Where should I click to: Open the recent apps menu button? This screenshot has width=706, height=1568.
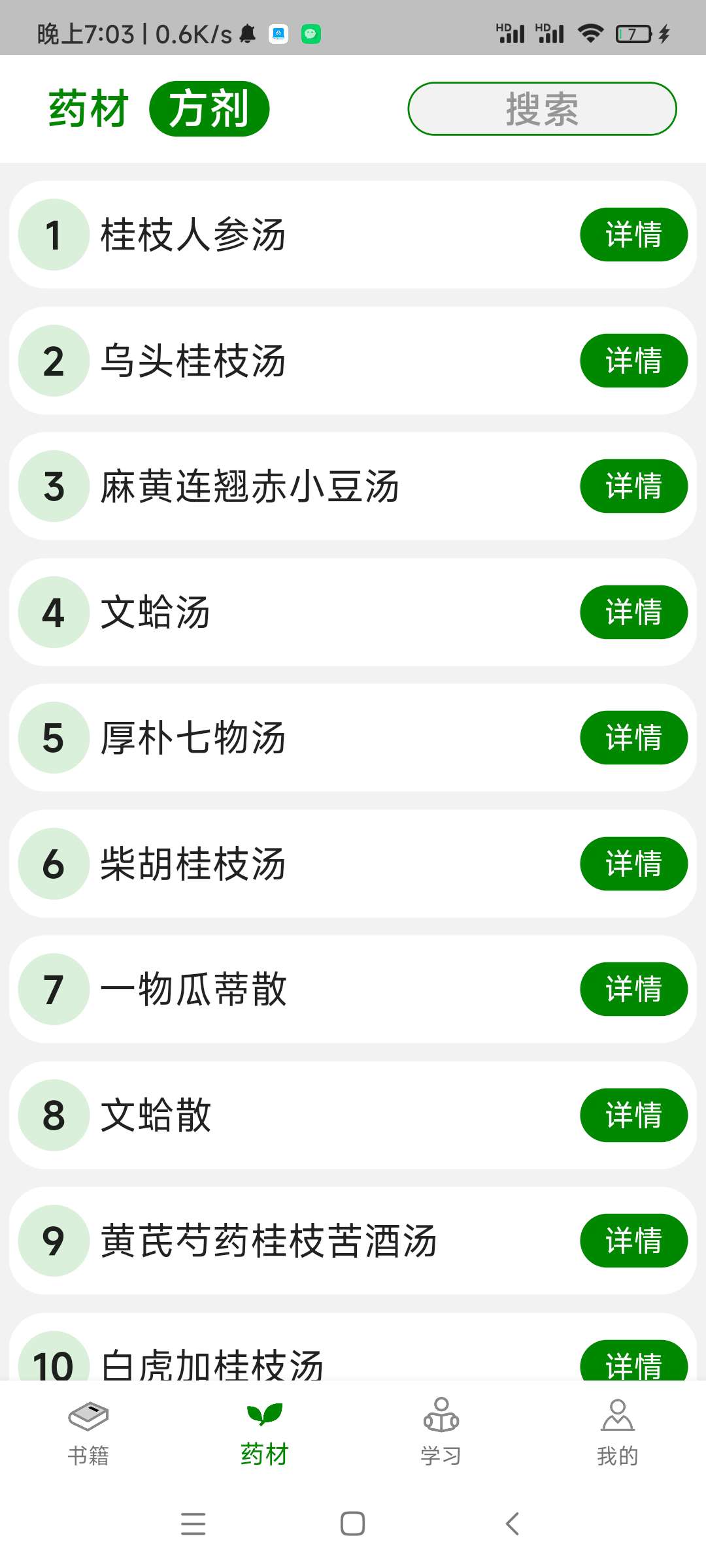point(193,1524)
